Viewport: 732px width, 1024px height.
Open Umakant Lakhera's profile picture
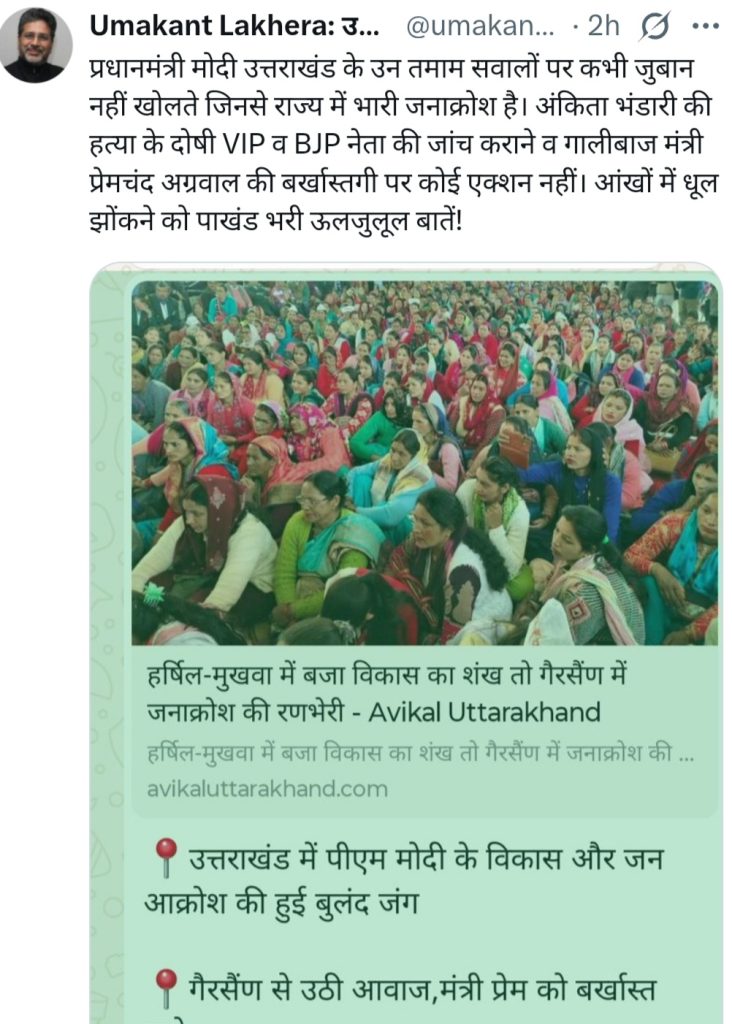click(x=38, y=45)
